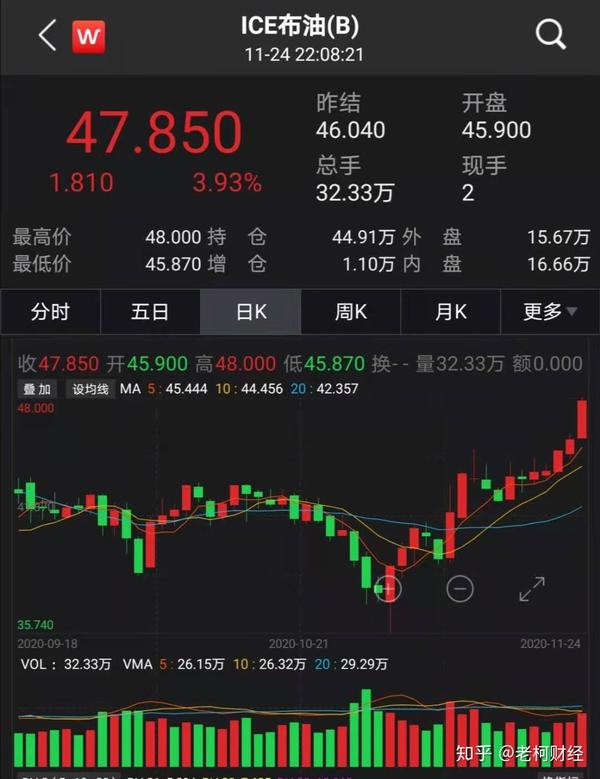Zoom out the chart with minus
The width and height of the screenshot is (600, 779).
pos(459,588)
